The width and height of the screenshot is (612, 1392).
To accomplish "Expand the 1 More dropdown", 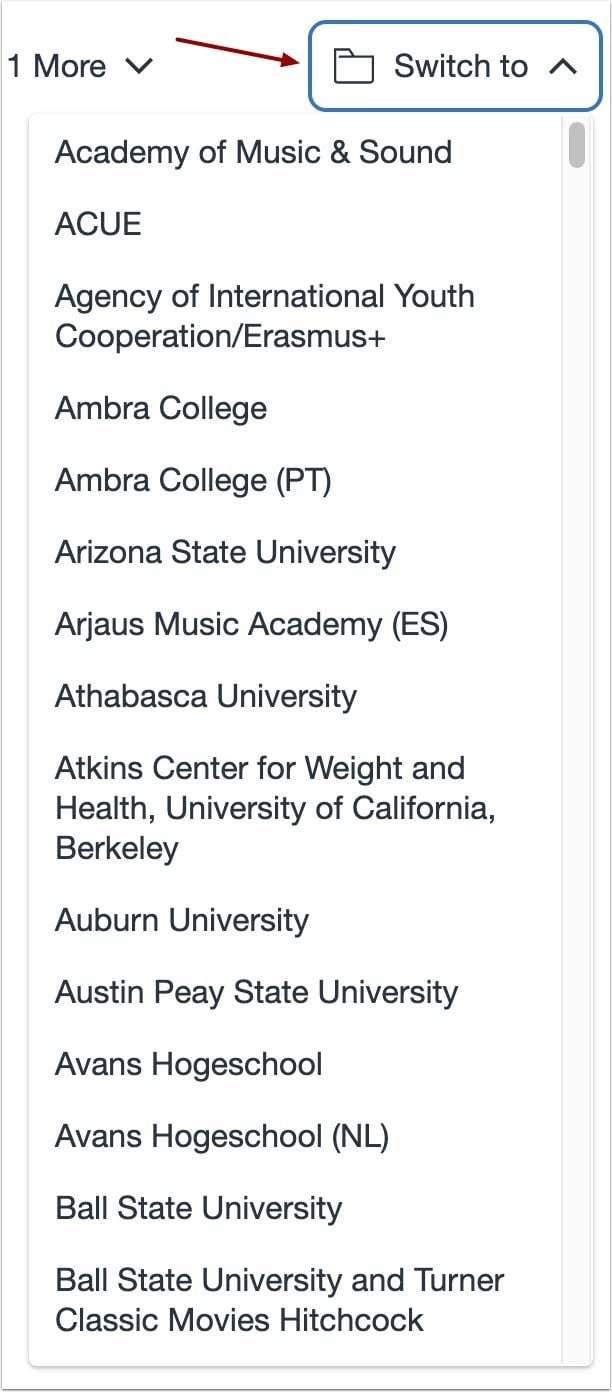I will (x=80, y=67).
